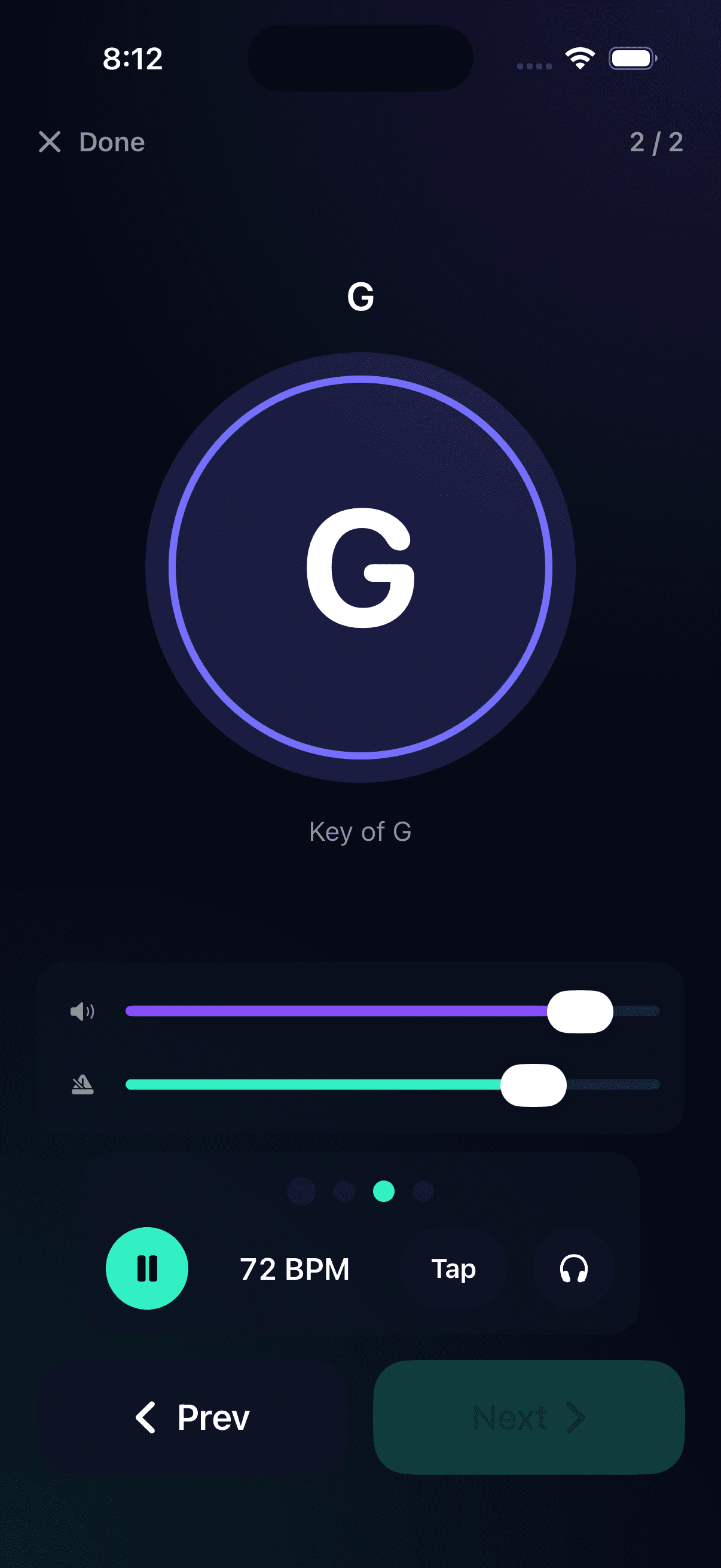Tap the Tap tempo button
This screenshot has width=721, height=1568.
tap(453, 1268)
